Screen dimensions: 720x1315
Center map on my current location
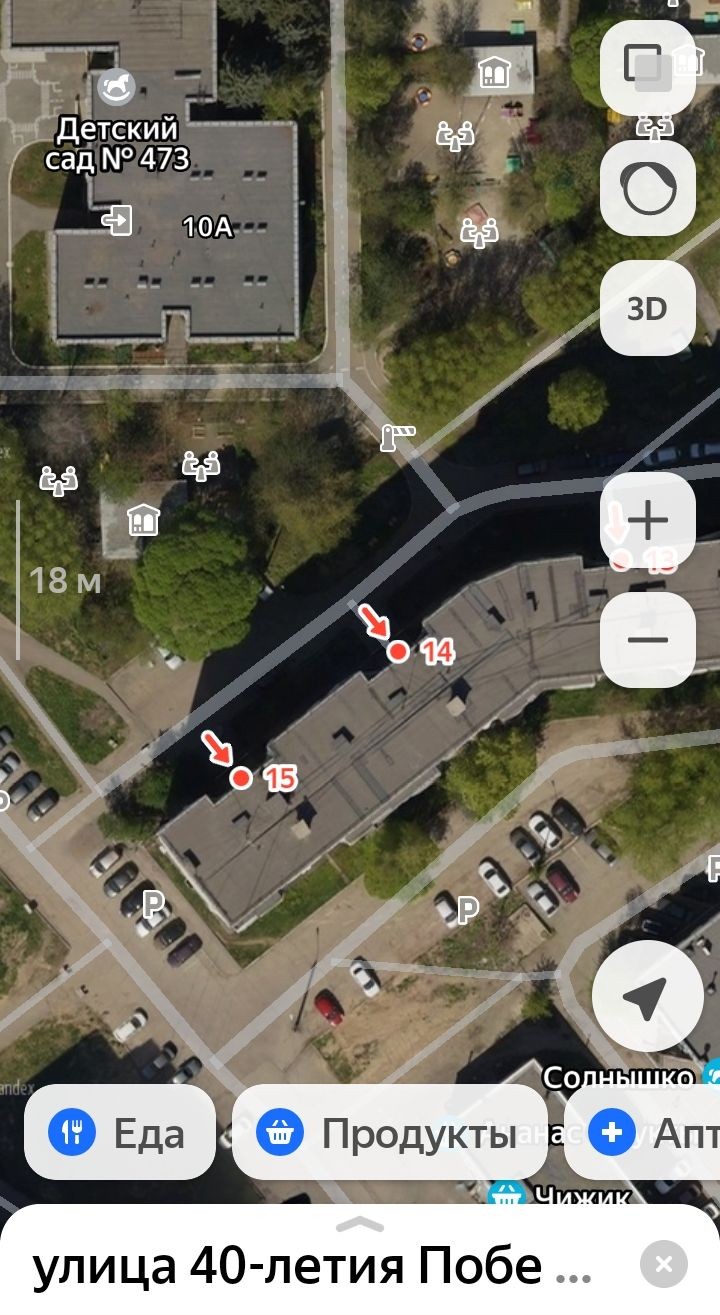point(646,995)
